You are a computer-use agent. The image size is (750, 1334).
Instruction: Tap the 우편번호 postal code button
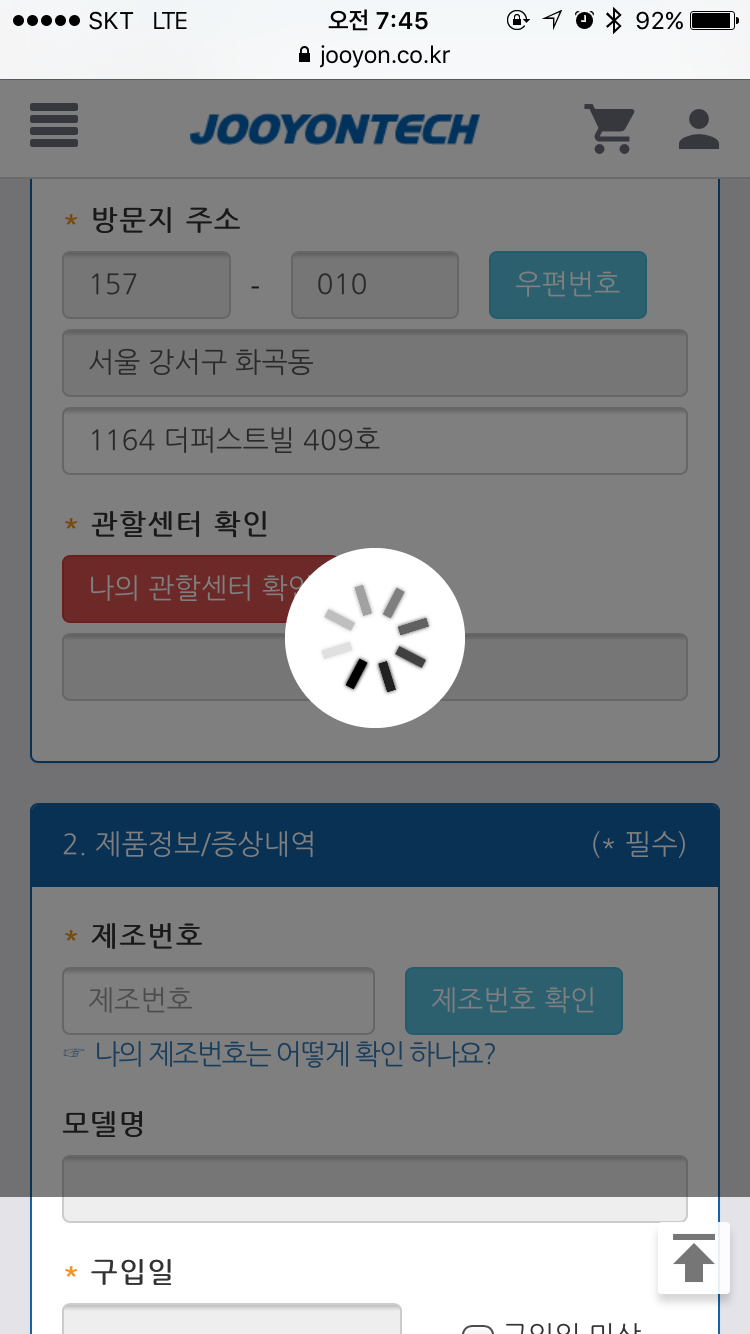coord(567,285)
